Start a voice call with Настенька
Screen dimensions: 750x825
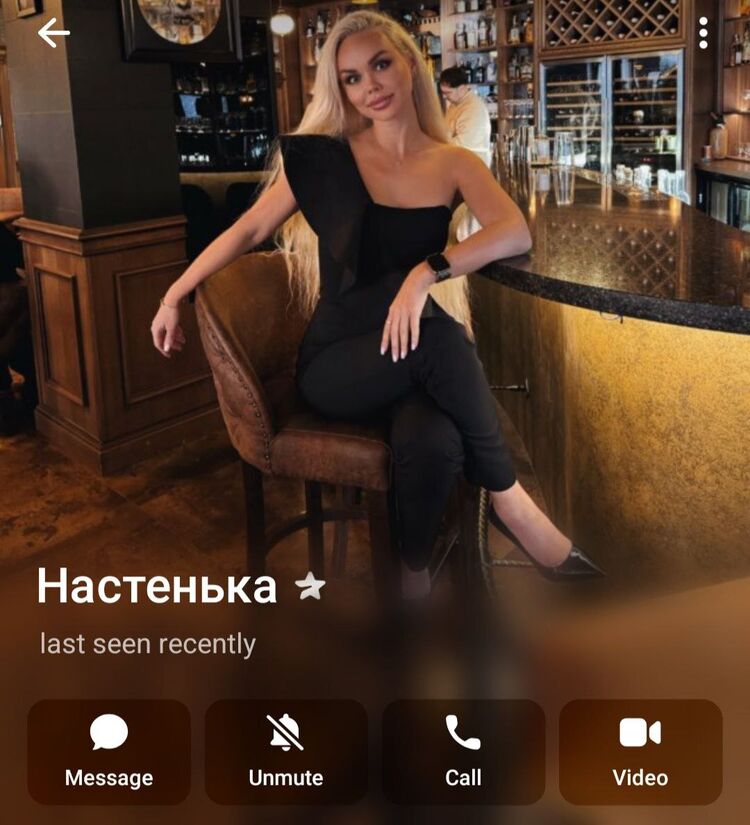tap(463, 750)
